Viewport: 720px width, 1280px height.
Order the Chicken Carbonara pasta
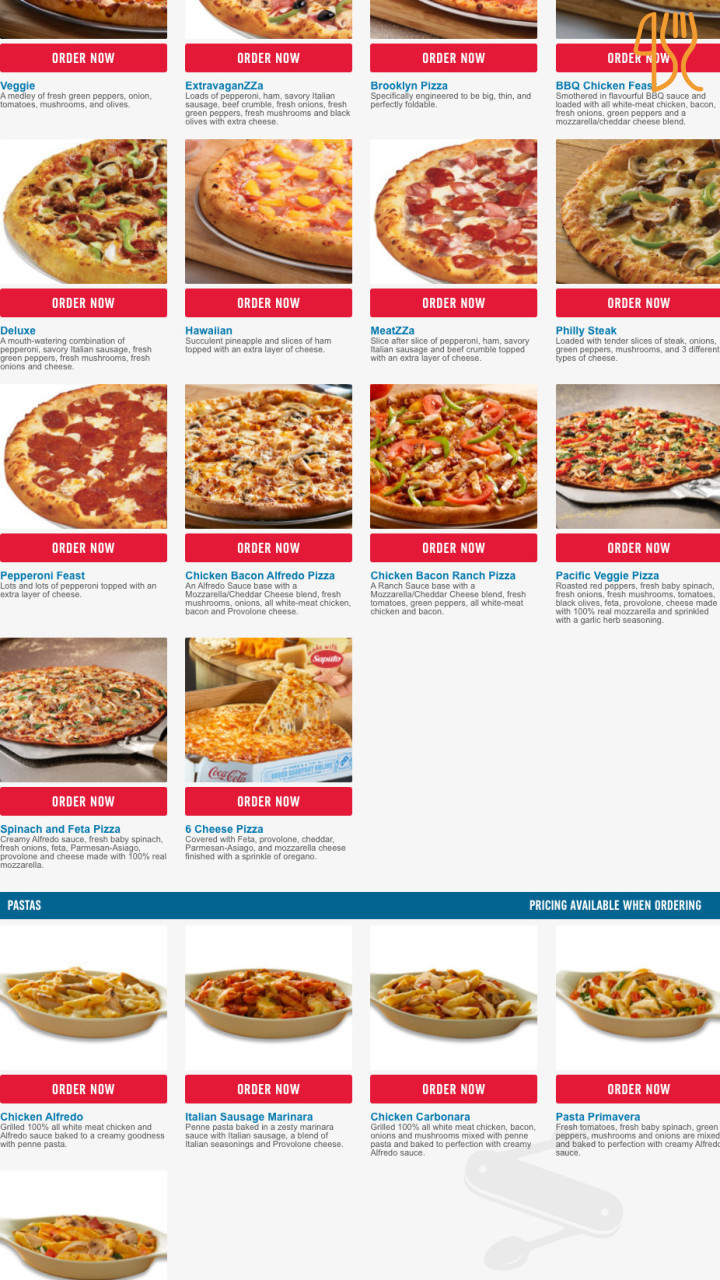click(x=453, y=1089)
